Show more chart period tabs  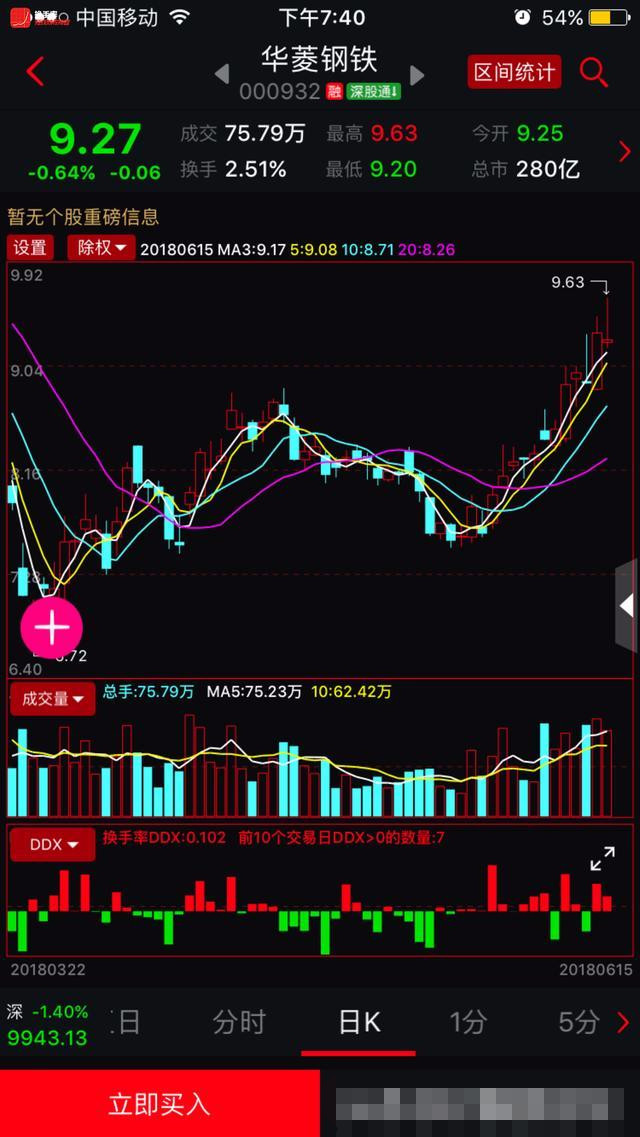point(623,1022)
